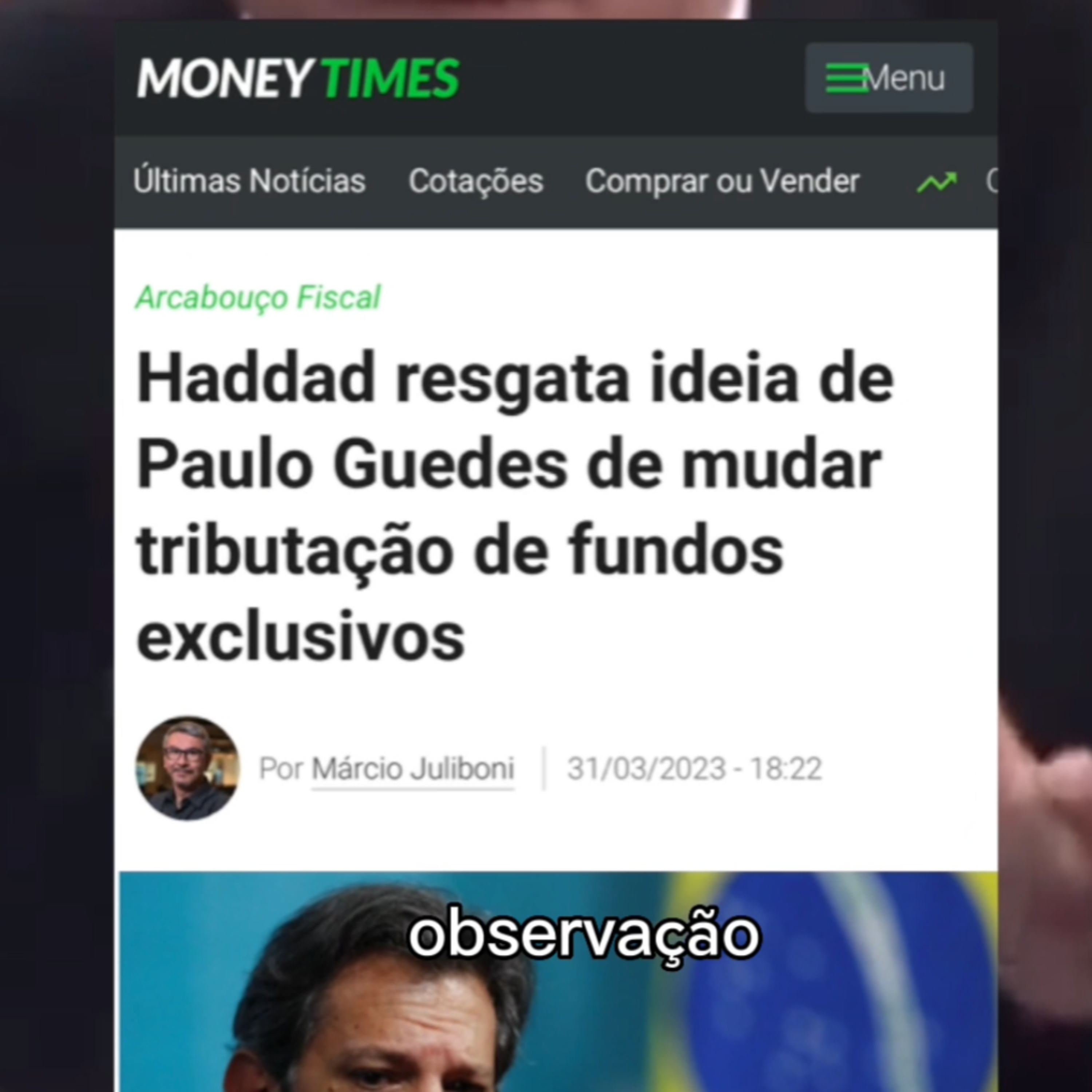Go to the Money Times homepage logo
The height and width of the screenshot is (1092, 1092).
click(298, 78)
